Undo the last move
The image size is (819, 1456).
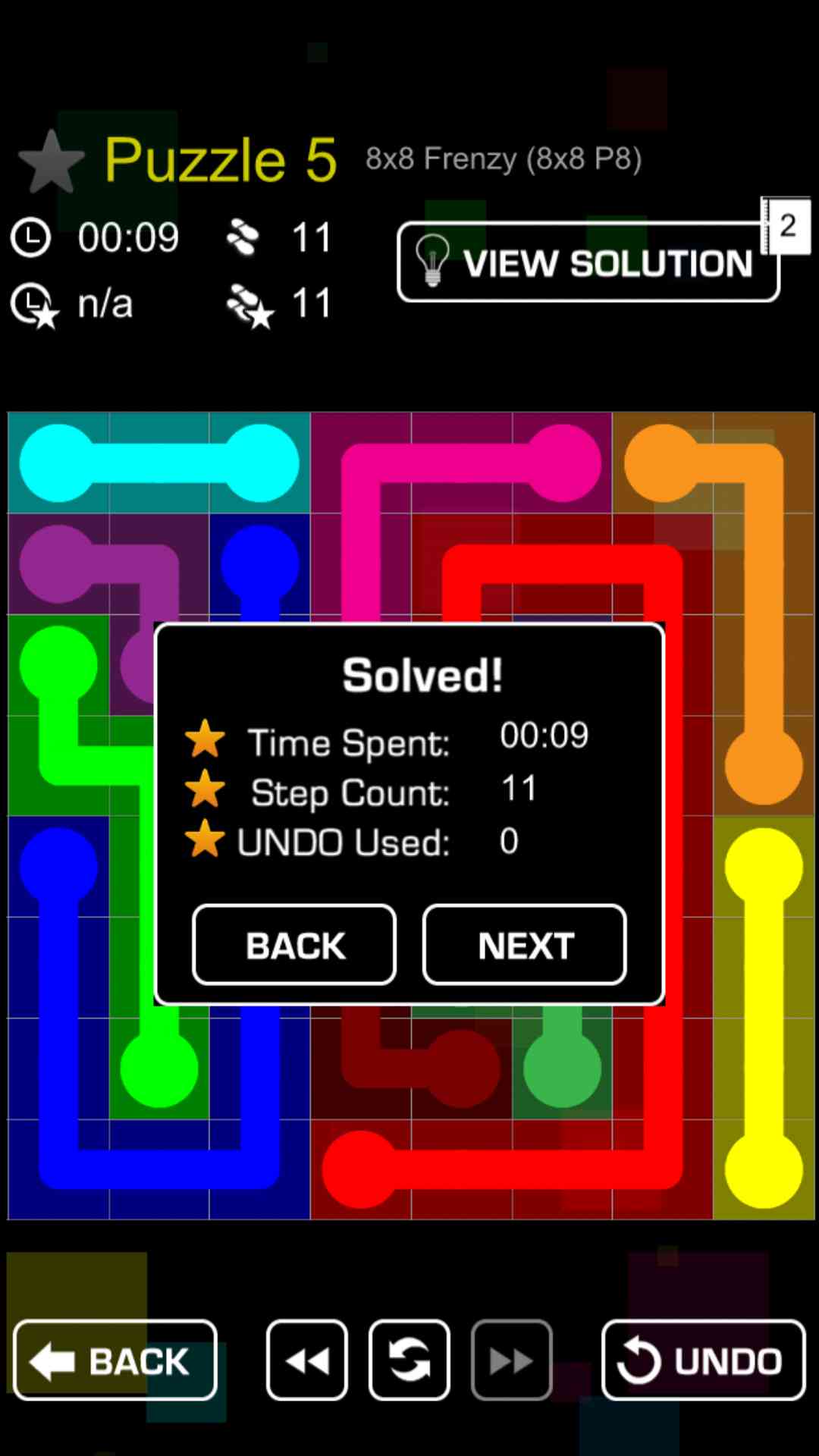pyautogui.click(x=703, y=1360)
